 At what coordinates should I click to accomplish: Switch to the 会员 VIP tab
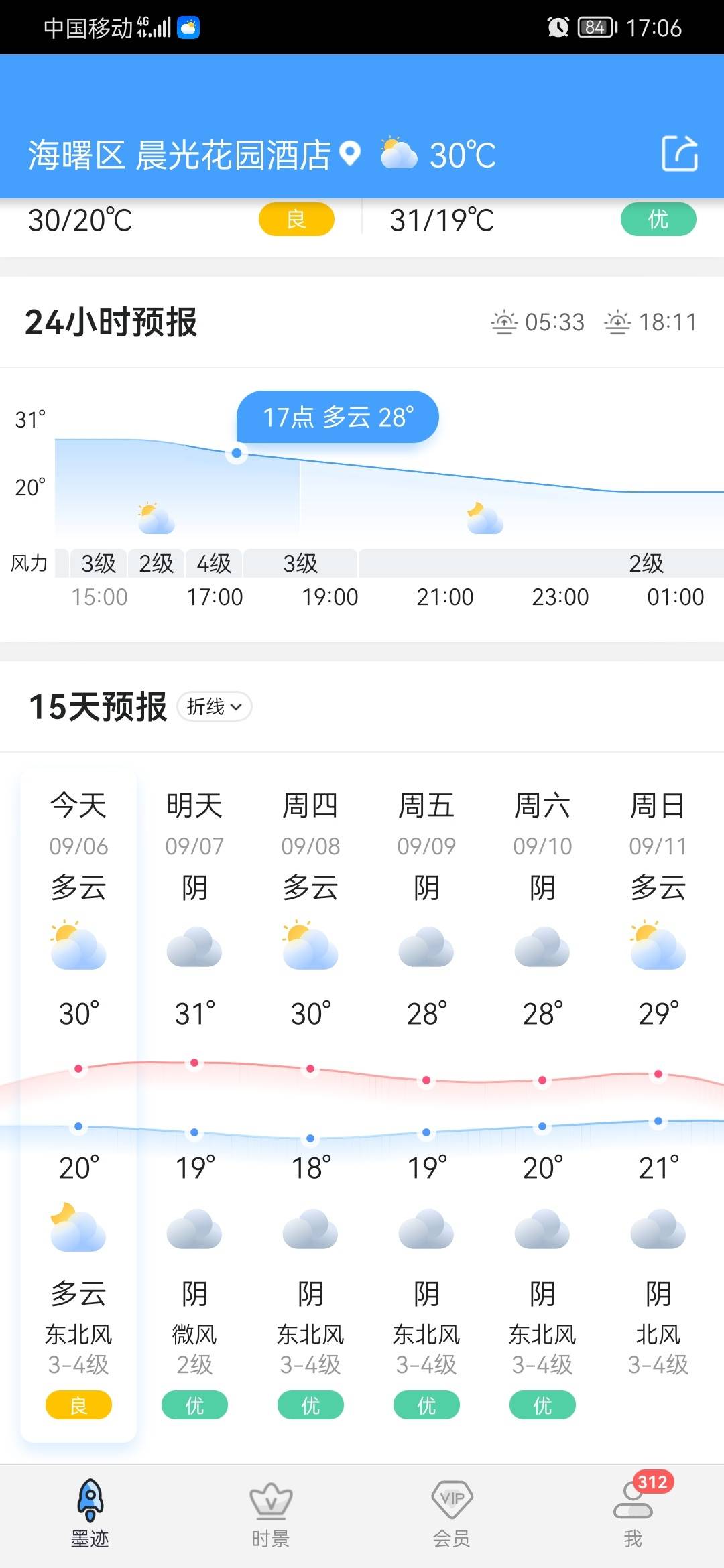452,1514
